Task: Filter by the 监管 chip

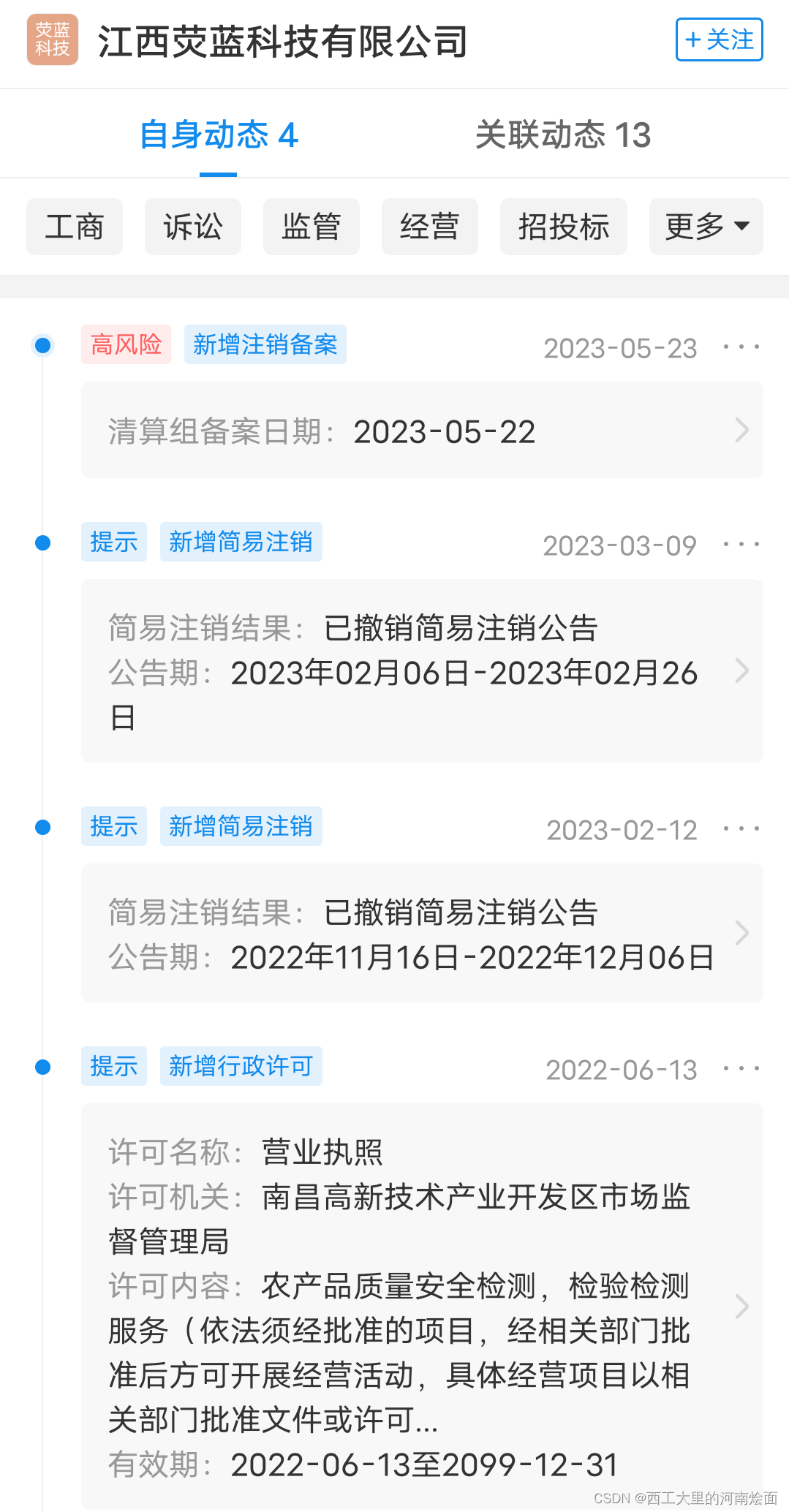Action: point(312,227)
